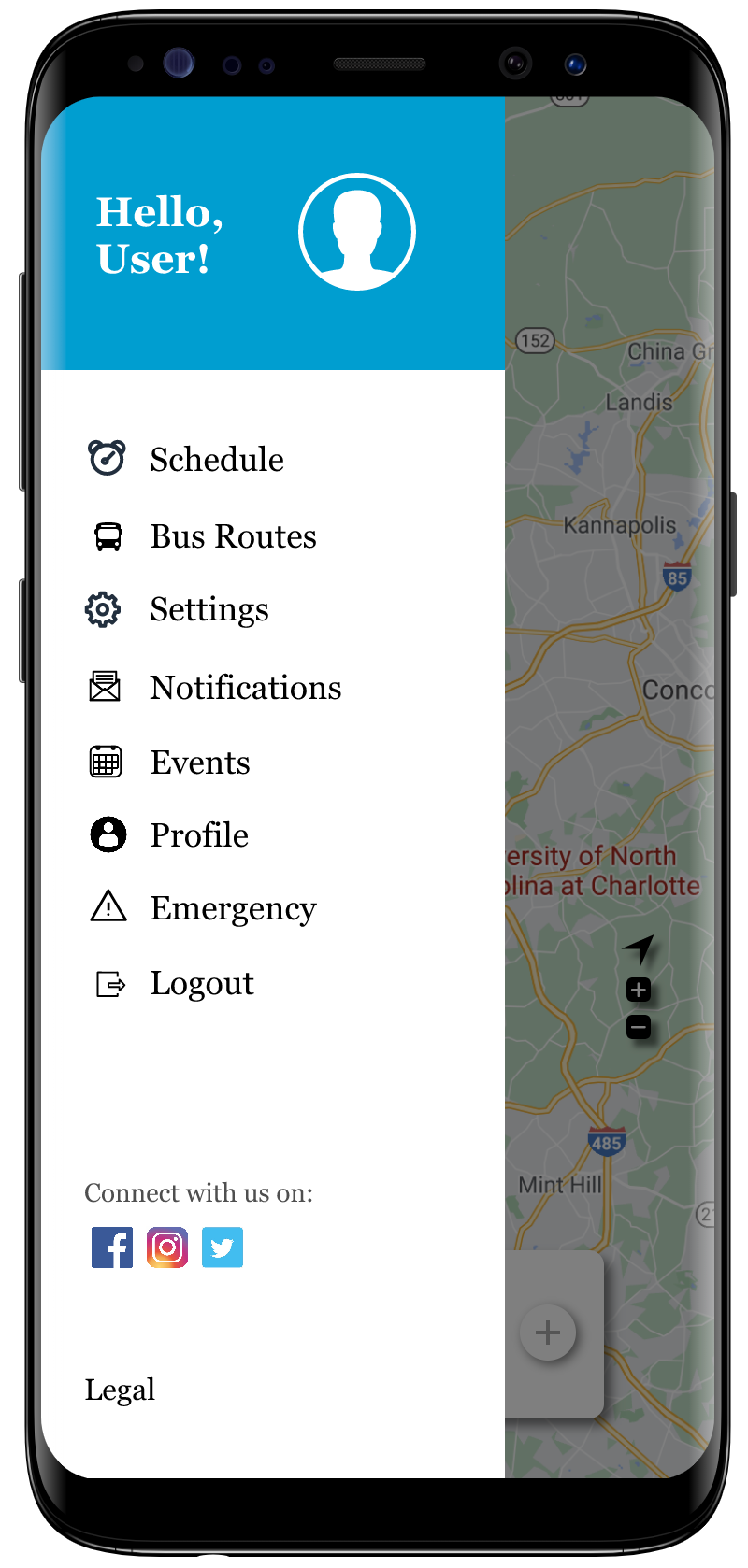Open the Twitter feed icon

[223, 1247]
